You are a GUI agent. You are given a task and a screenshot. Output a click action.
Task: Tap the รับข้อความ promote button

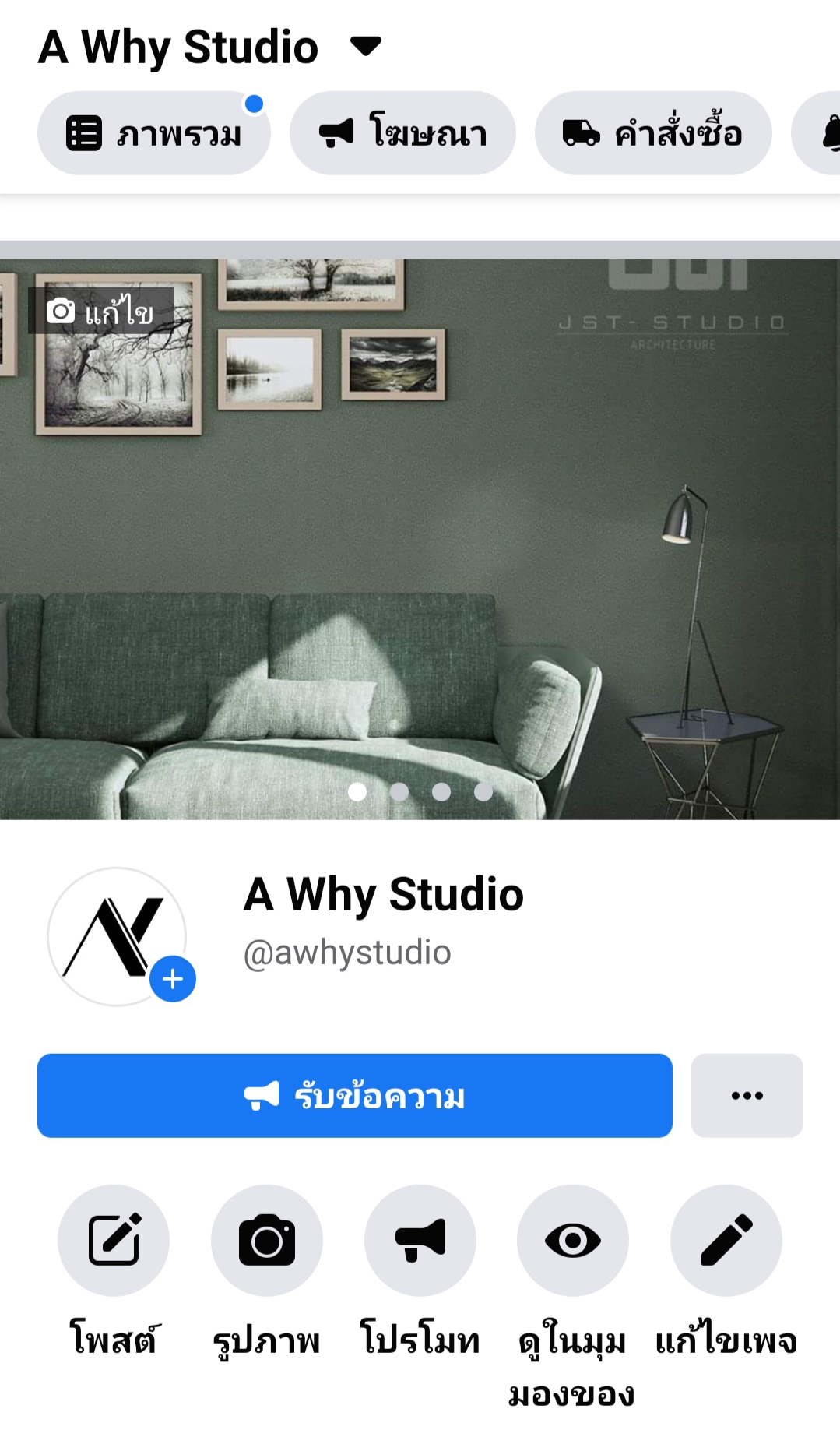(355, 1096)
